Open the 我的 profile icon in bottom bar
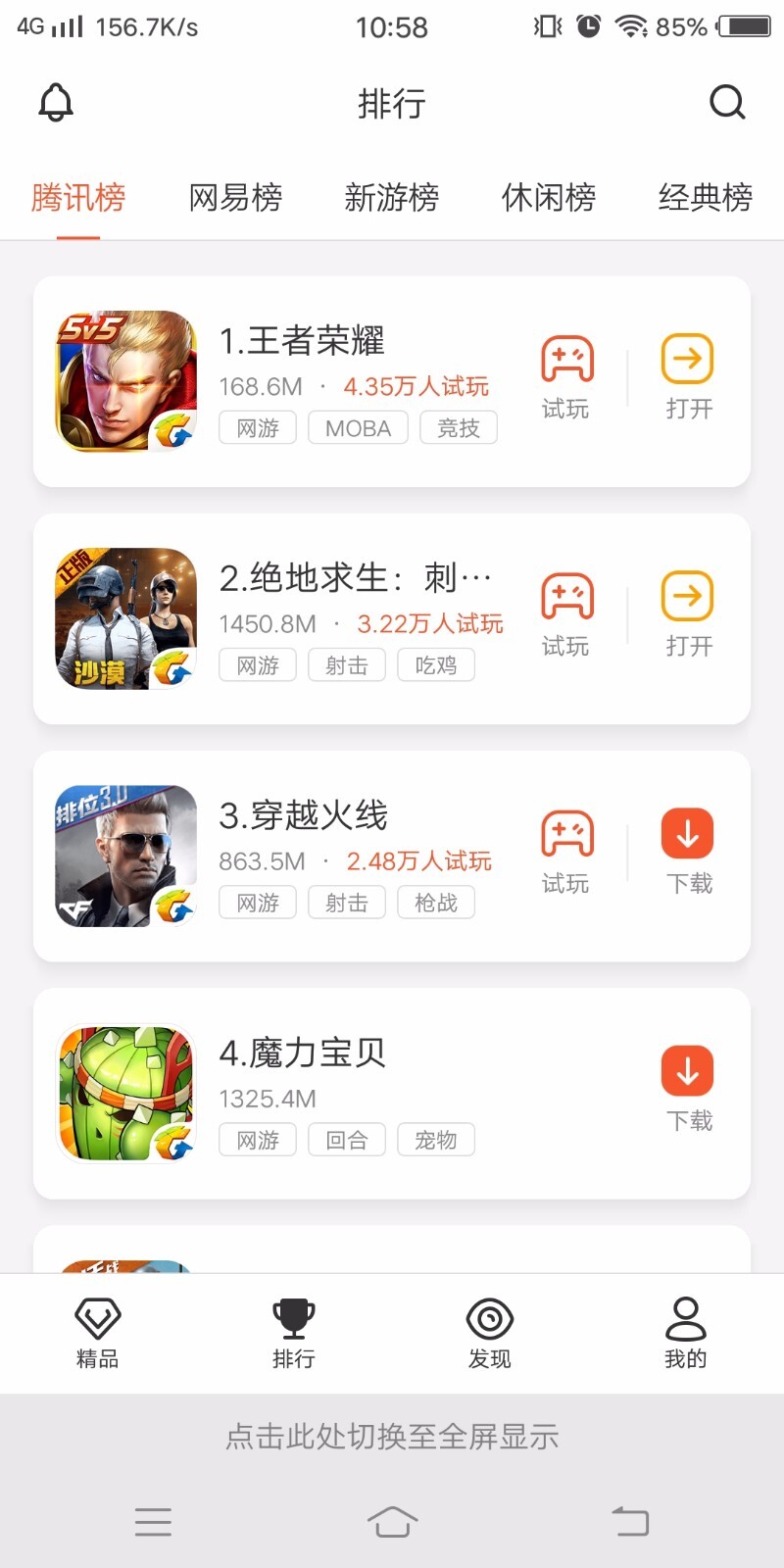This screenshot has height=1568, width=784. pyautogui.click(x=686, y=1331)
